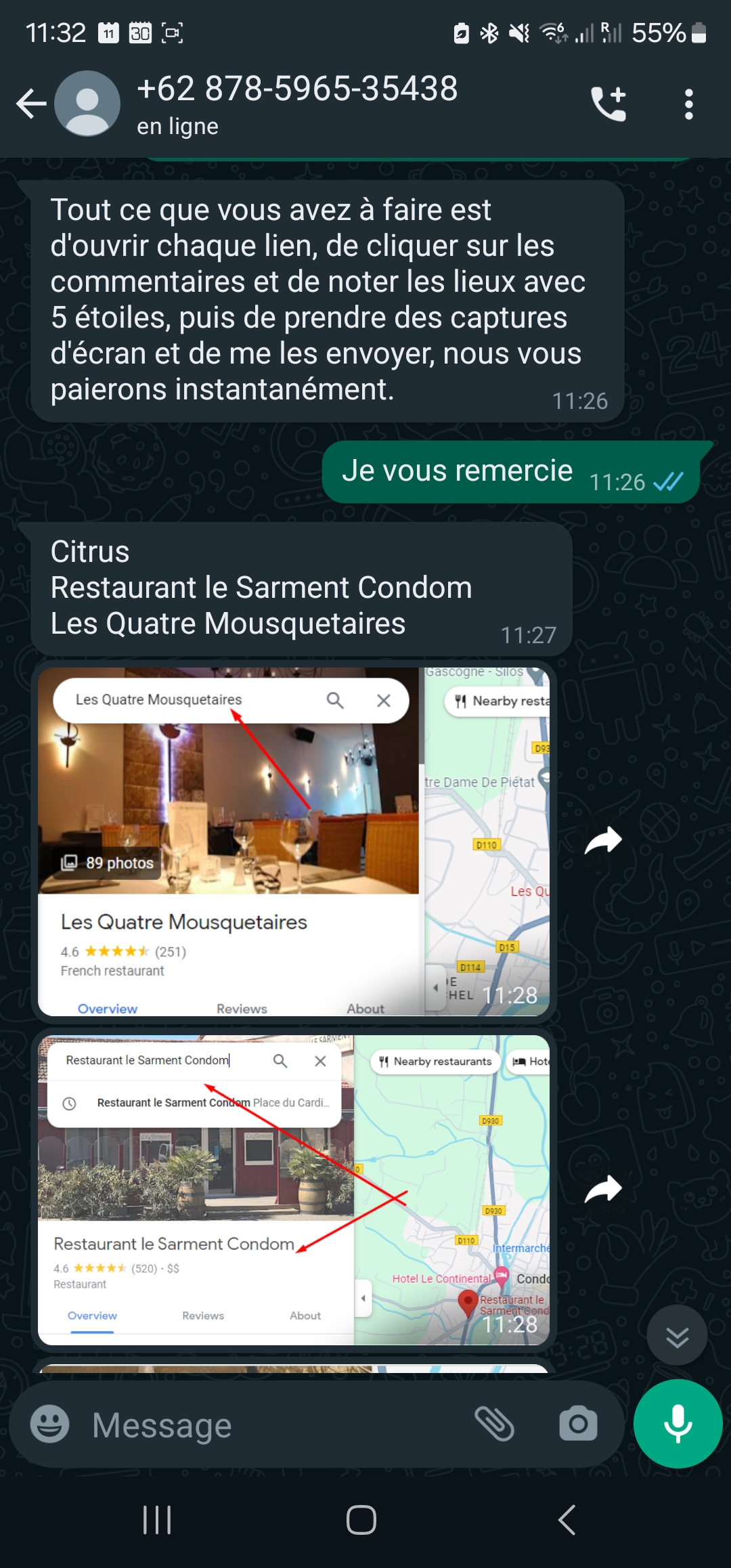The image size is (731, 1568).
Task: Go back to the chat list
Action: [x=31, y=104]
